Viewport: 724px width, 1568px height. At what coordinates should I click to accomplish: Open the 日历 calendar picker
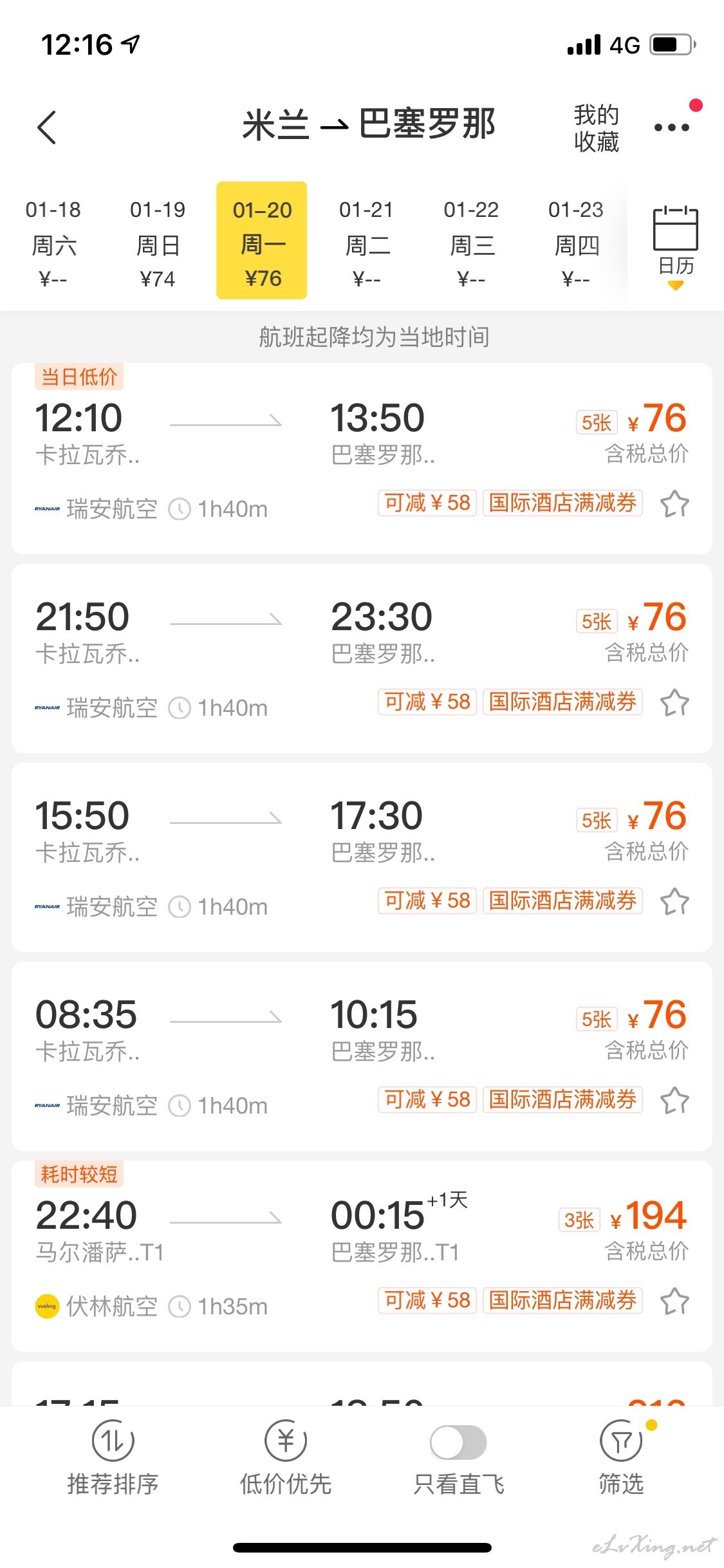pyautogui.click(x=676, y=245)
